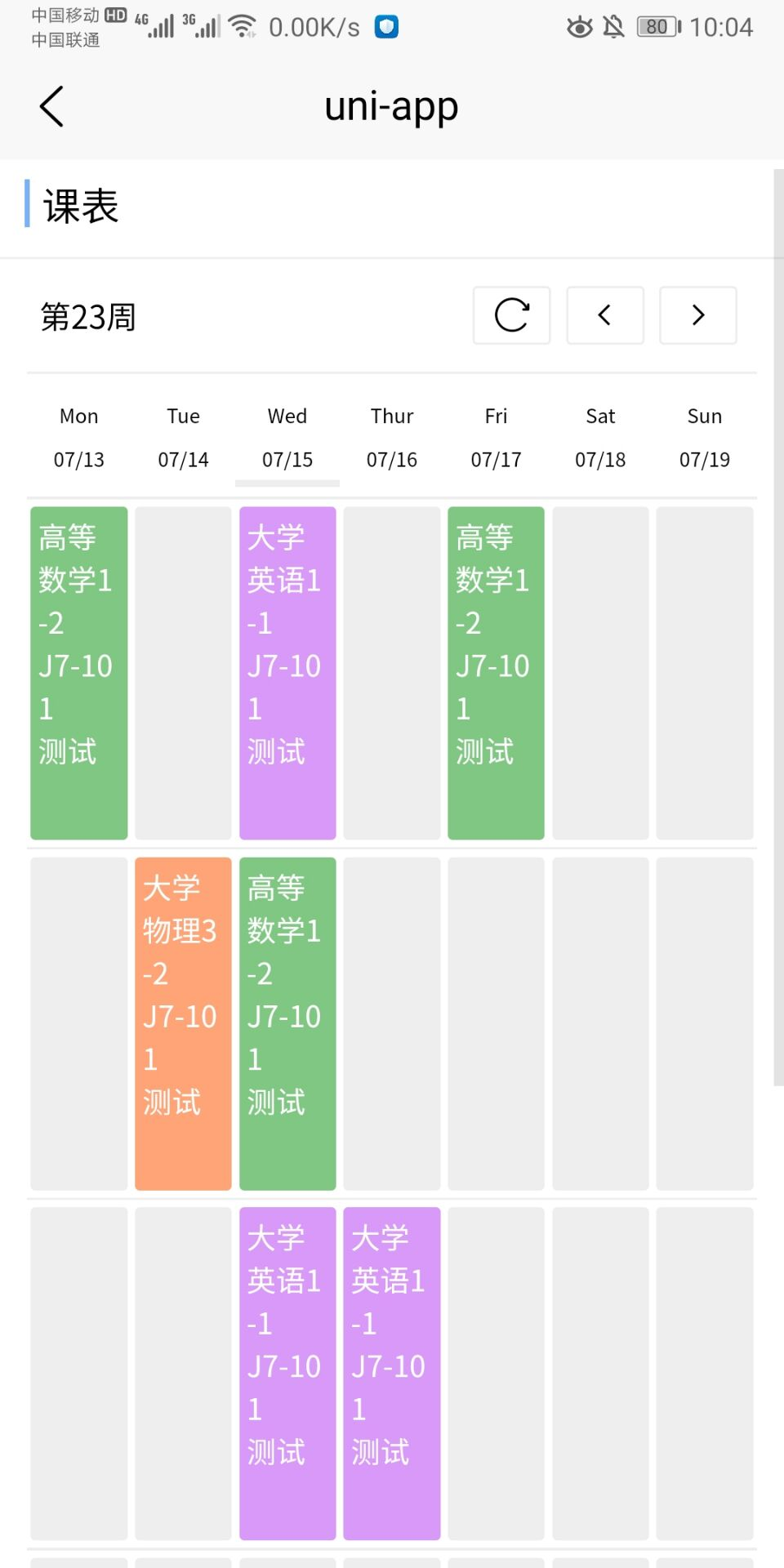Select the Thur 07/16 day header
The height and width of the screenshot is (1568, 784).
392,438
